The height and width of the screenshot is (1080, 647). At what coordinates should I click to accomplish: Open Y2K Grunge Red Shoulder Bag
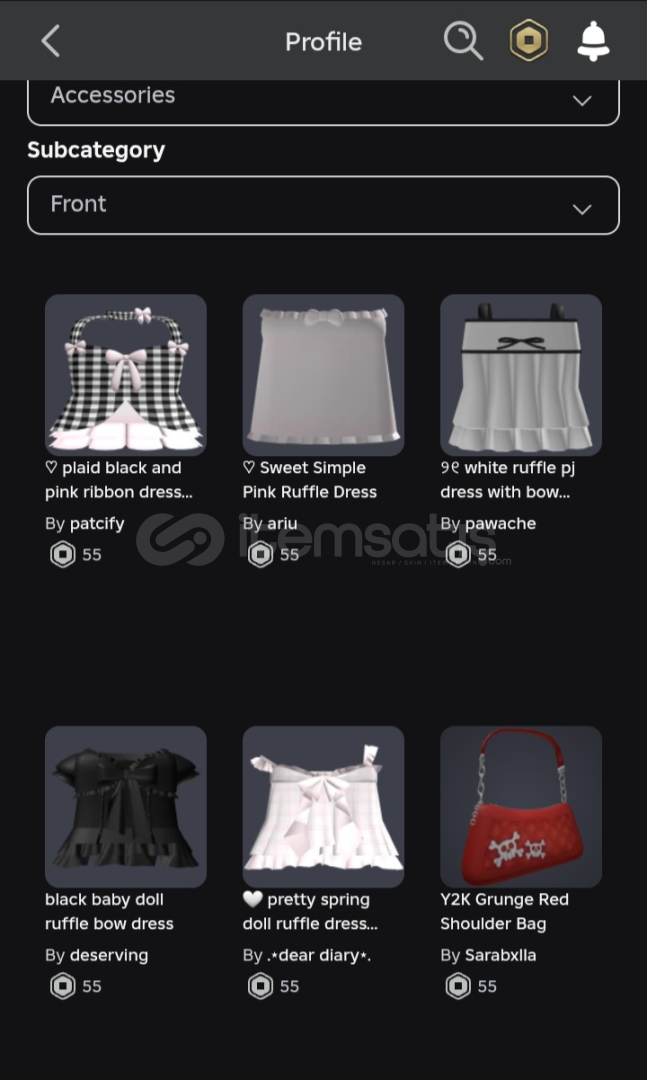(x=521, y=807)
